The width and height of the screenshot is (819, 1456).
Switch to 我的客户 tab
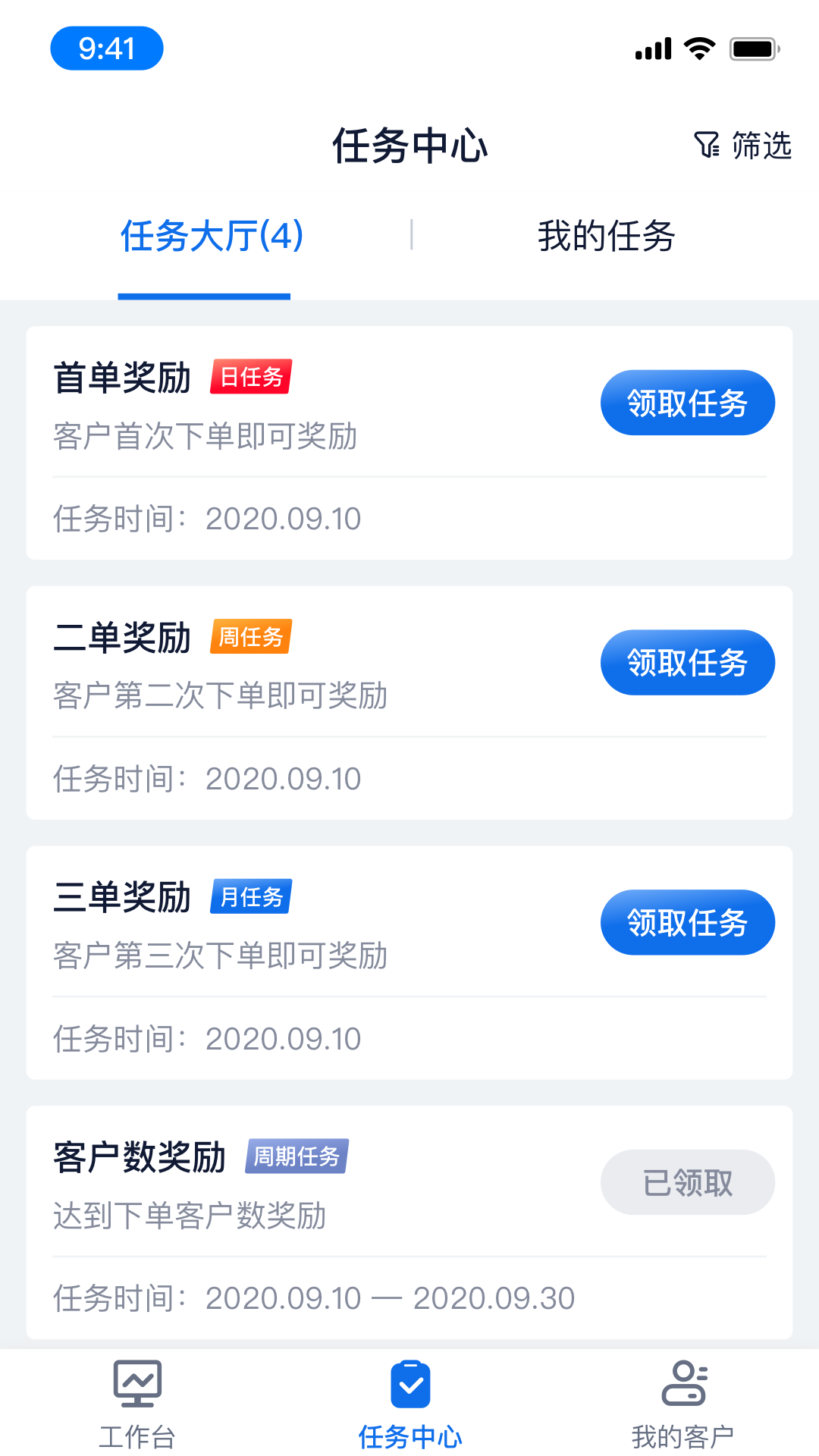click(682, 1404)
